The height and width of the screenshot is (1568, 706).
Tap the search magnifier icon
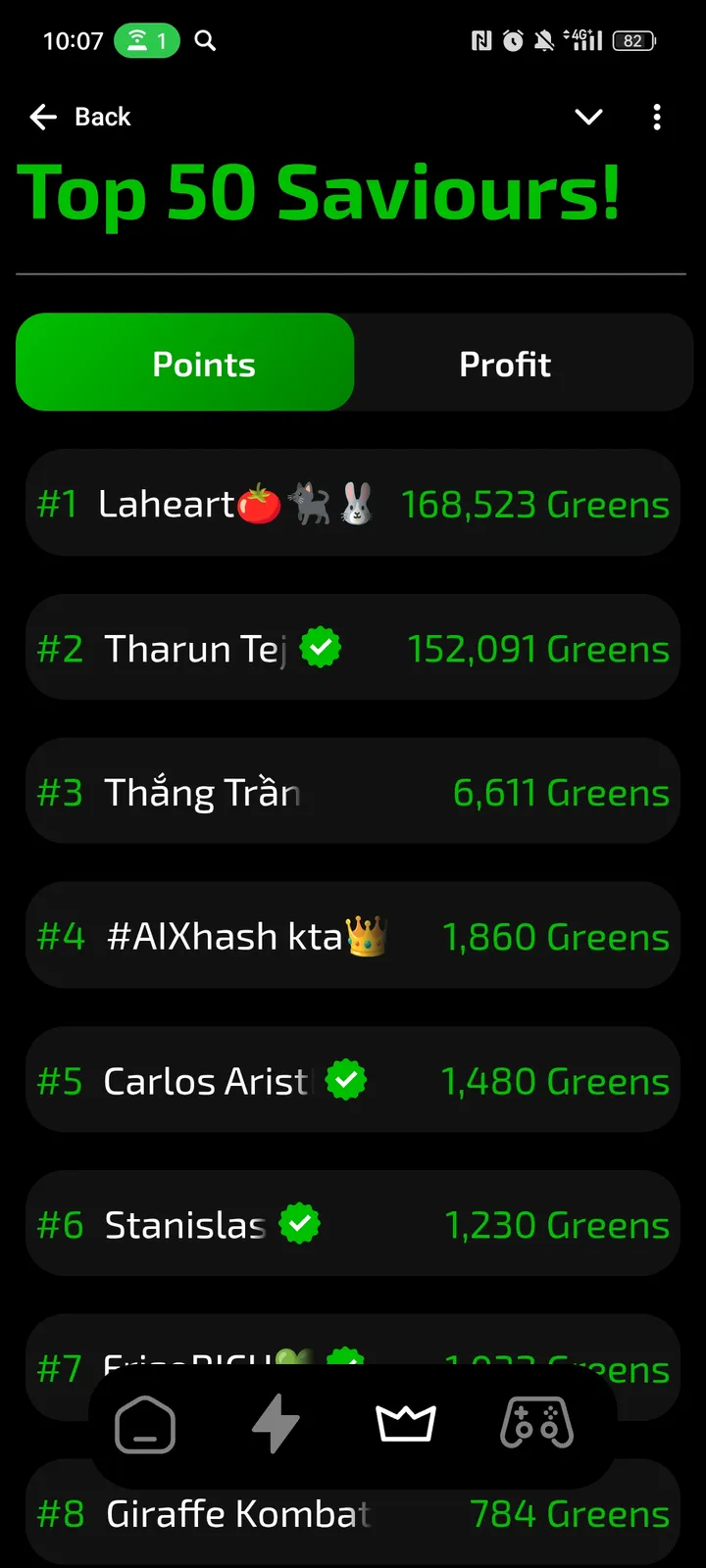pos(204,40)
